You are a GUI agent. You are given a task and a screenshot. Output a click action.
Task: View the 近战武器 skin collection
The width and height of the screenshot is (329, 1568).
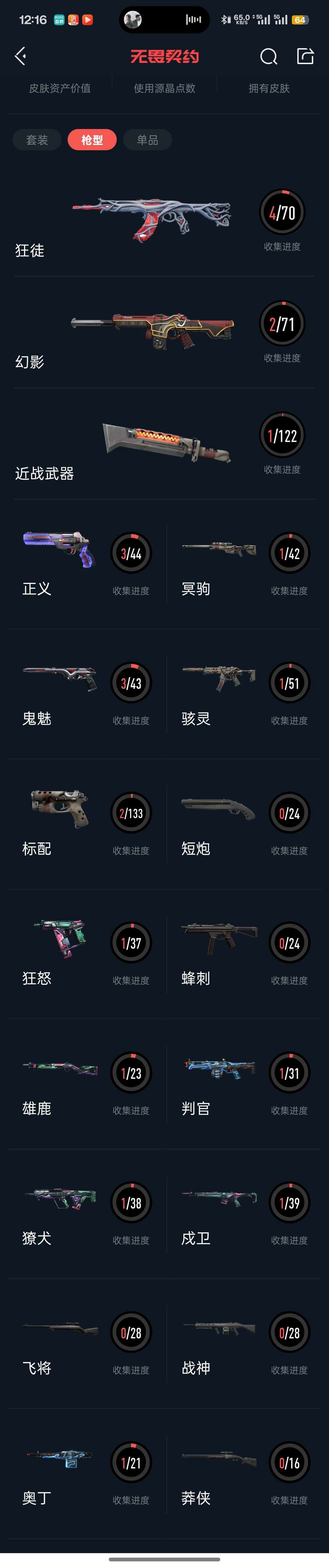(x=164, y=445)
